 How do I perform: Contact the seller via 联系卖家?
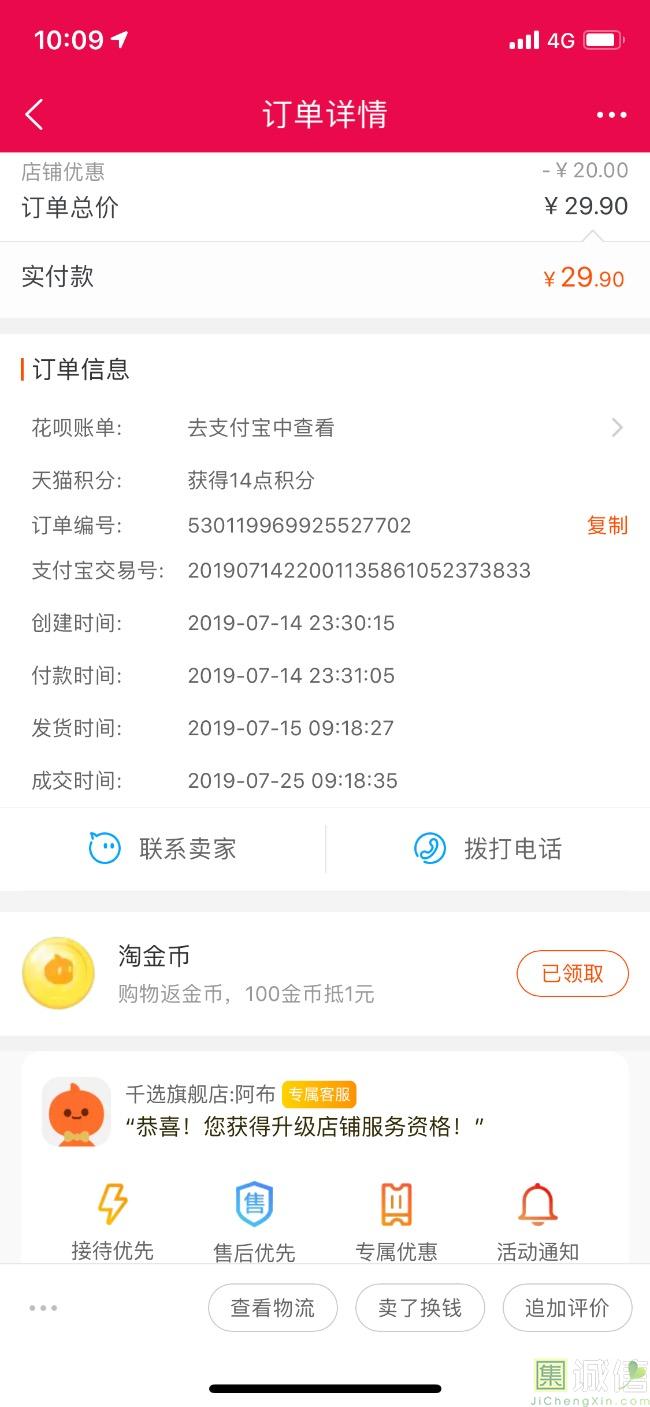(163, 849)
